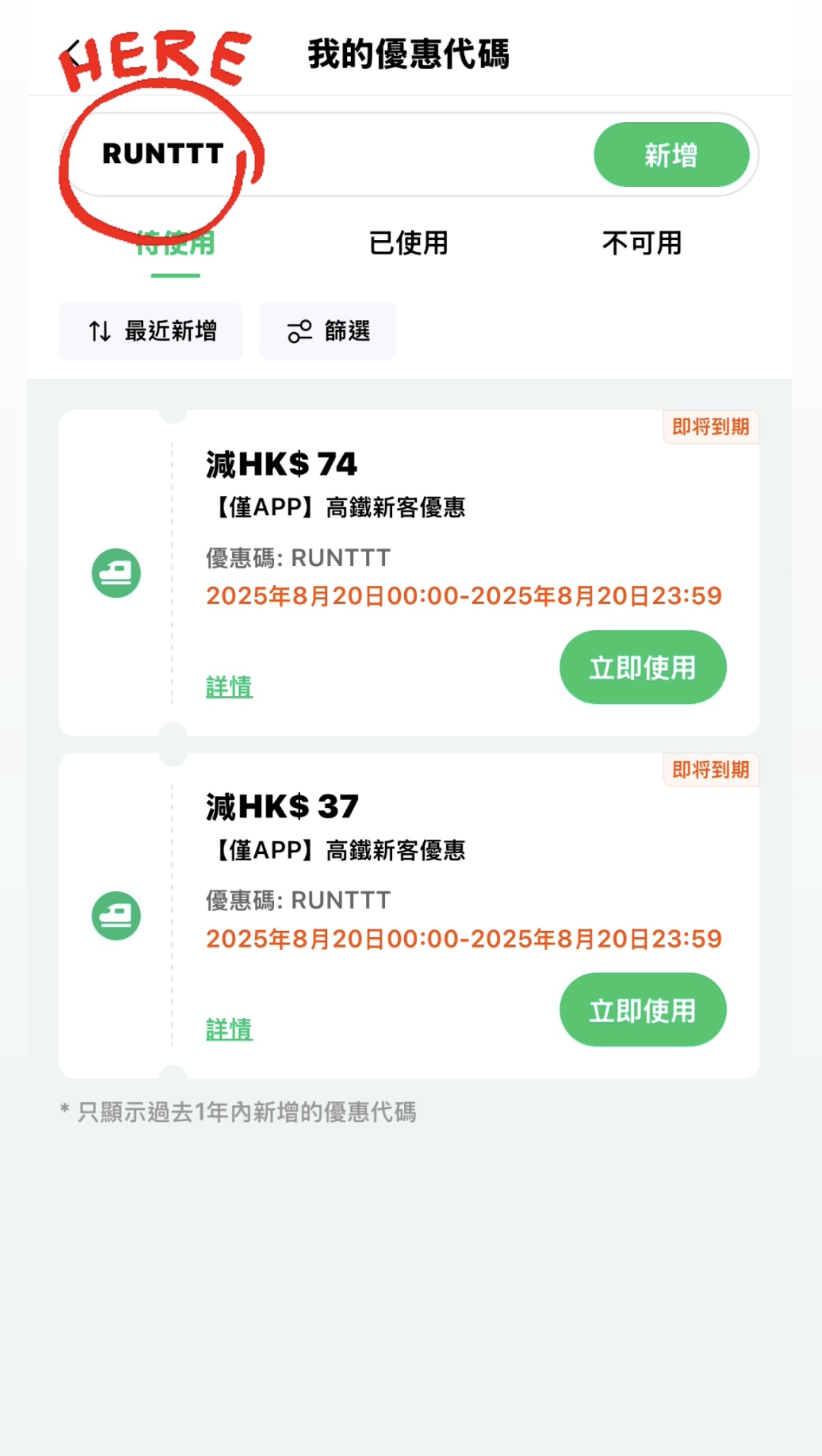Select the 待使用 tab
Image resolution: width=822 pixels, height=1456 pixels.
pos(175,243)
